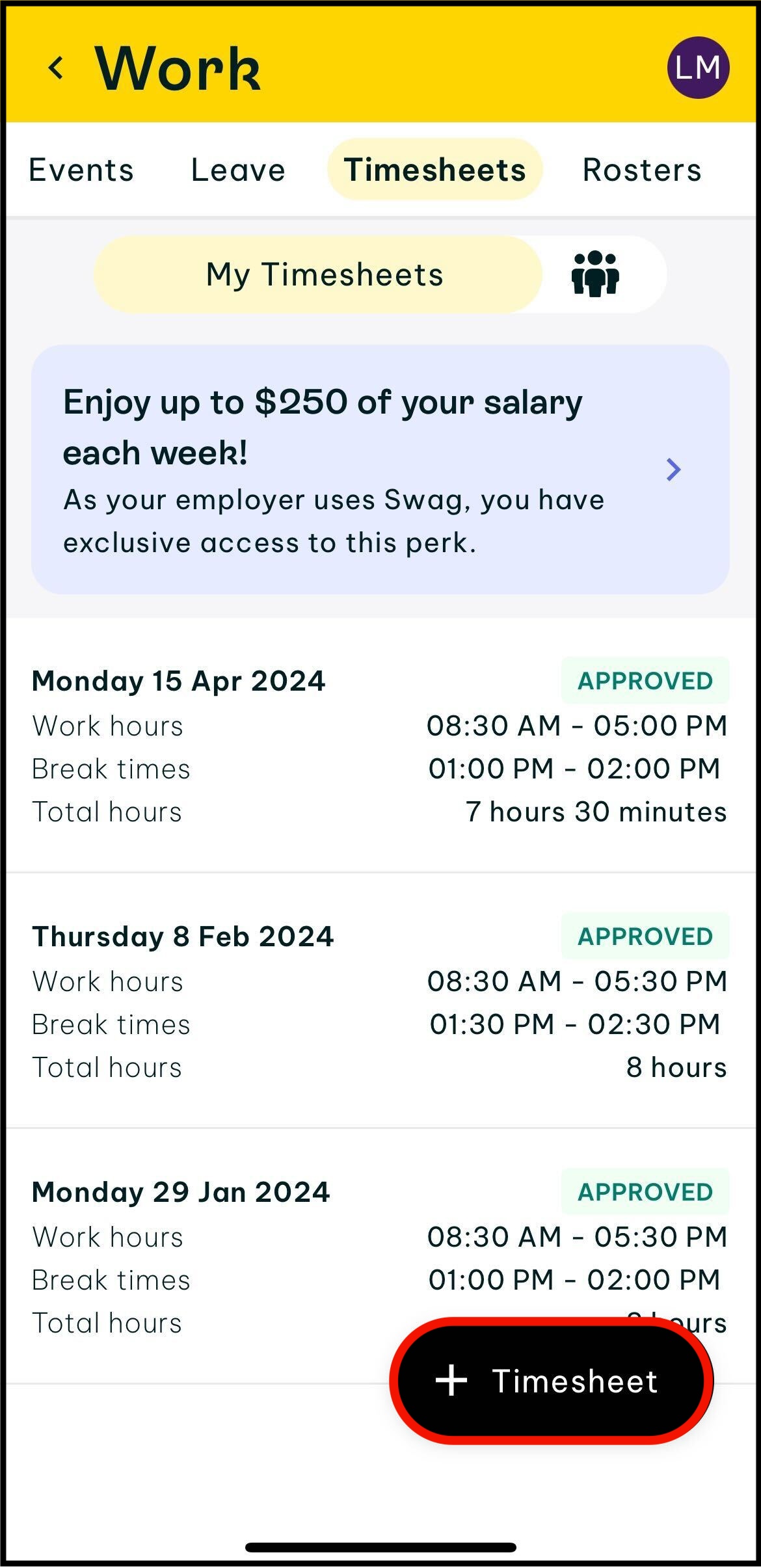
Task: Go back from the Work screen
Action: [x=57, y=68]
